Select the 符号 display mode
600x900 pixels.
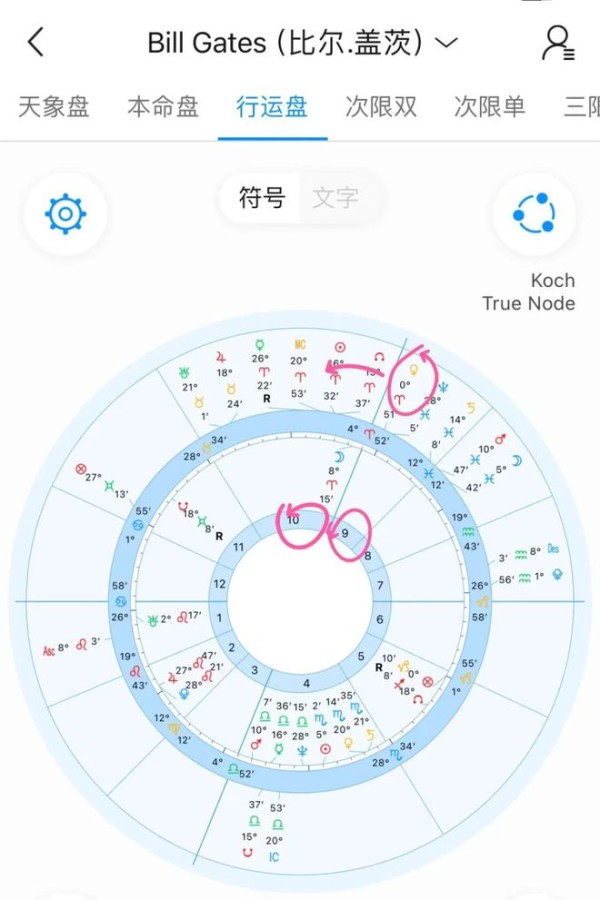pos(263,197)
